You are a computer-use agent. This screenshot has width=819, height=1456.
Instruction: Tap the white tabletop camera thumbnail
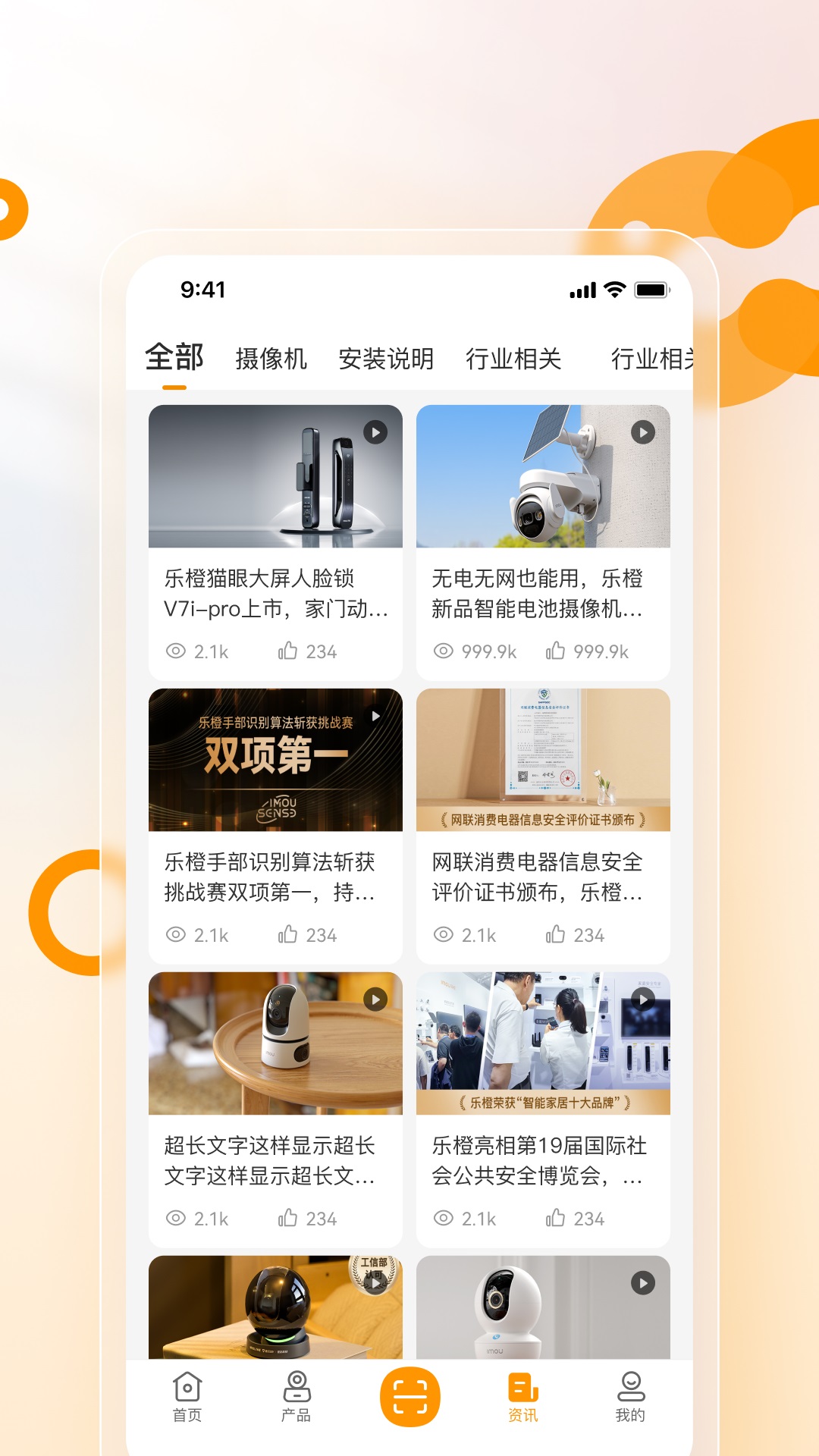(x=275, y=1041)
